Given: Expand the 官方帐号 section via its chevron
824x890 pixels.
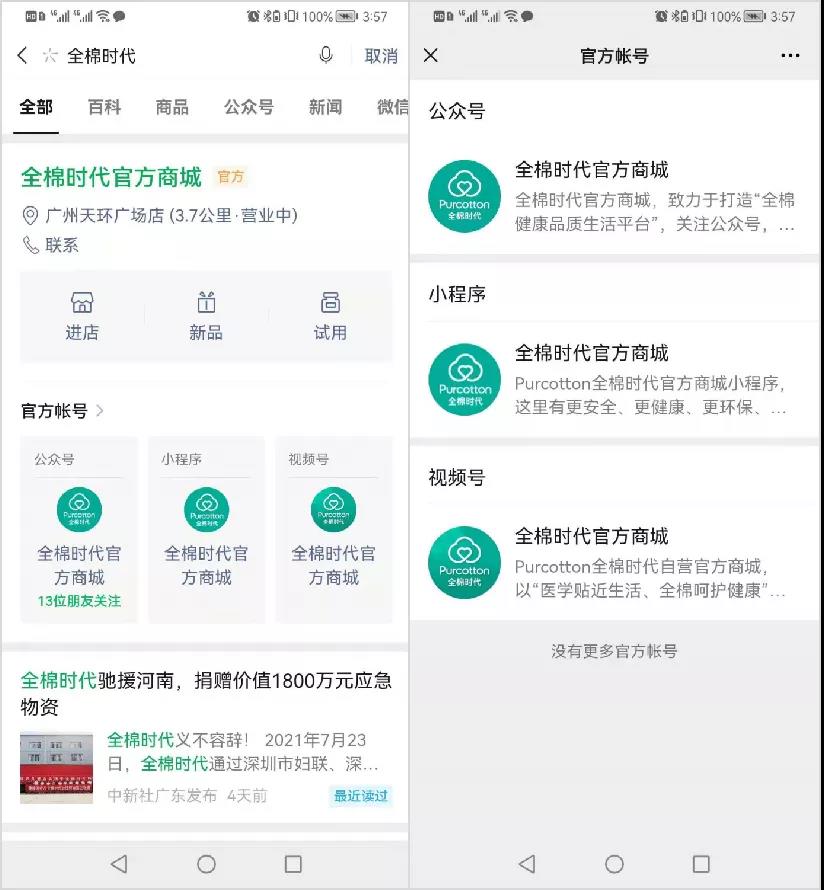Looking at the screenshot, I should coord(100,411).
